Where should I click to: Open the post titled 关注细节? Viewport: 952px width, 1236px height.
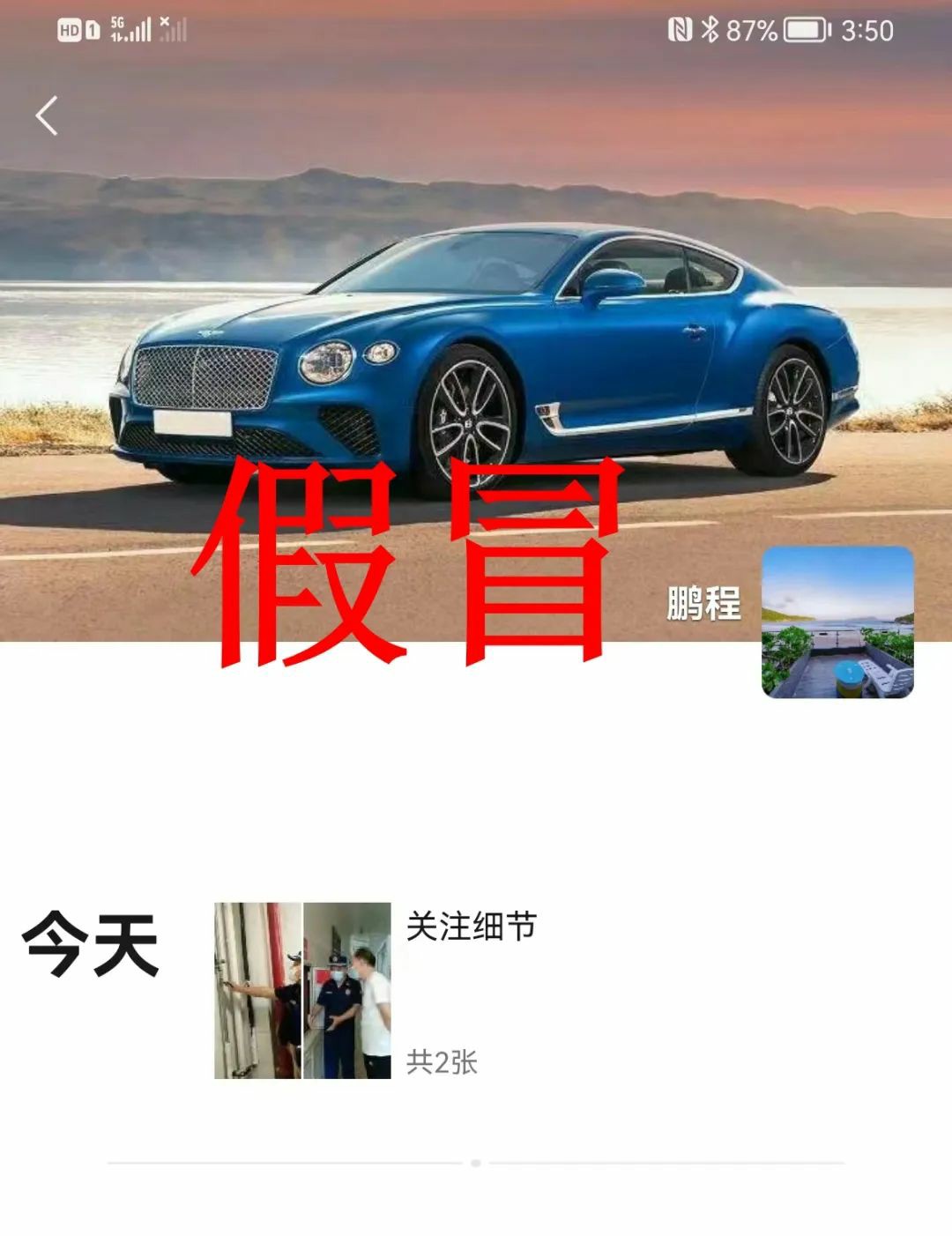point(472,927)
